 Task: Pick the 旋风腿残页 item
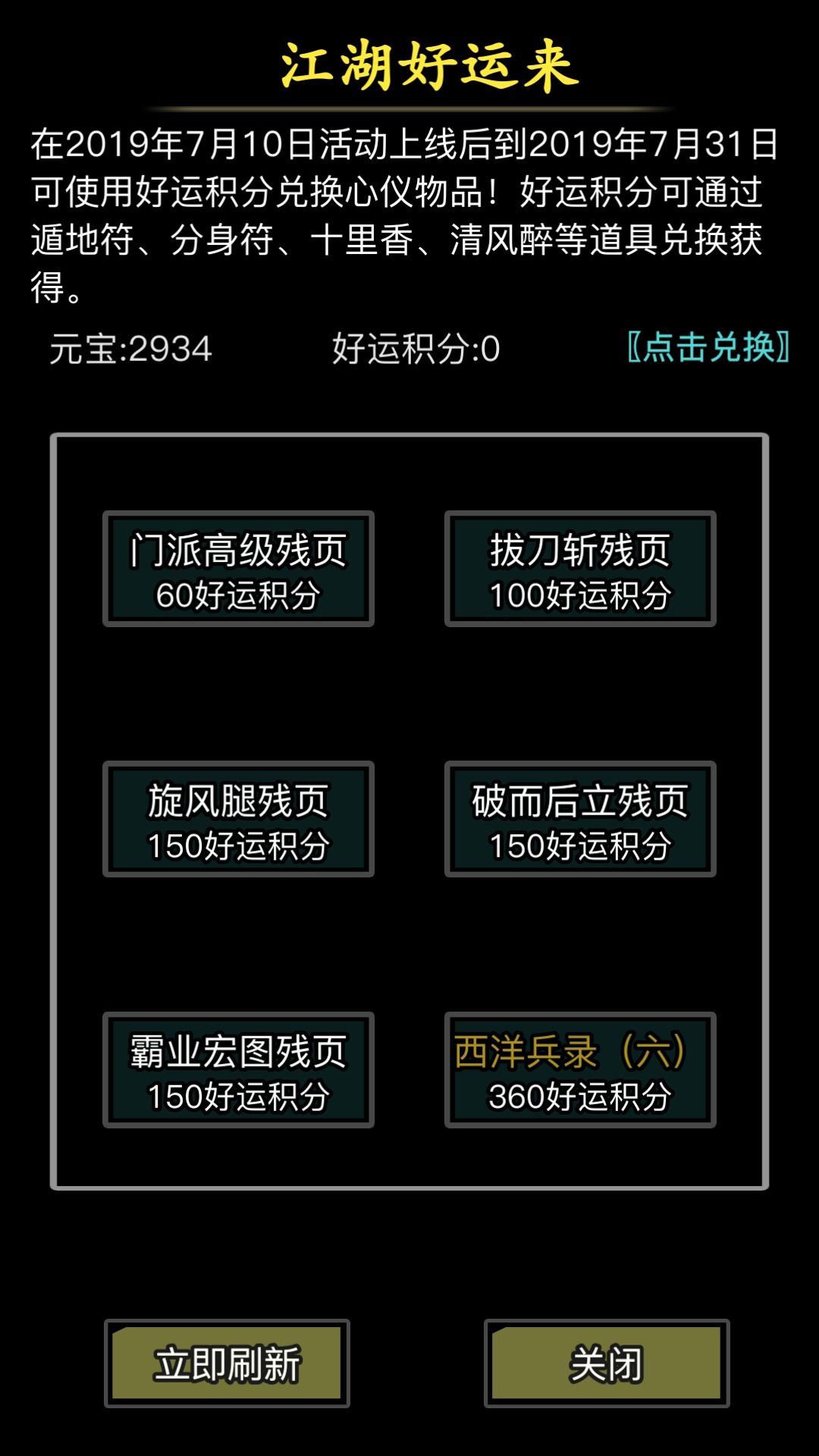238,819
